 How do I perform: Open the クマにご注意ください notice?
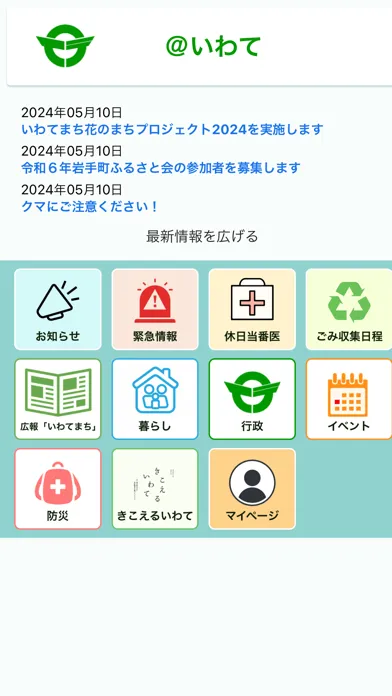(x=89, y=207)
